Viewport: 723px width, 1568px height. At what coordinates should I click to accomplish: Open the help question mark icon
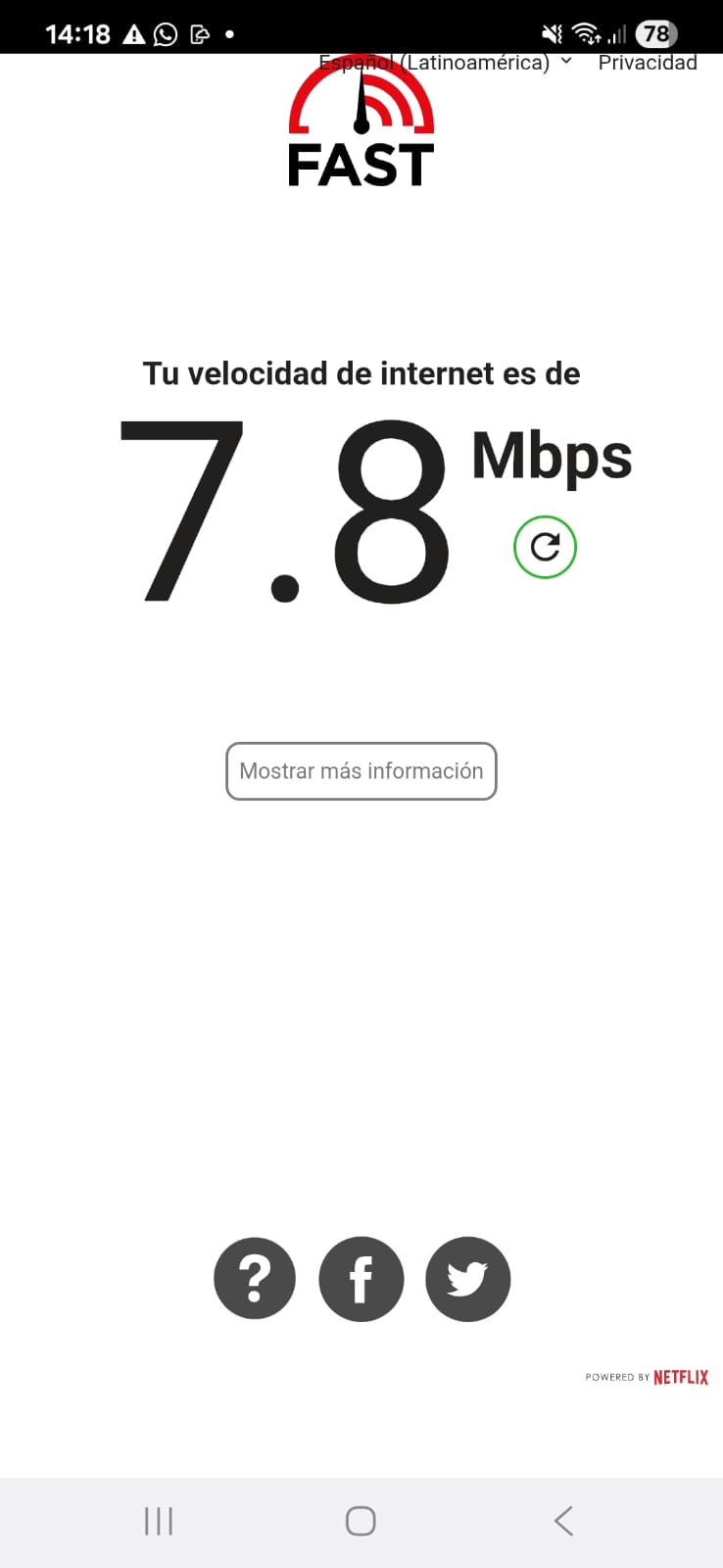[x=255, y=1279]
